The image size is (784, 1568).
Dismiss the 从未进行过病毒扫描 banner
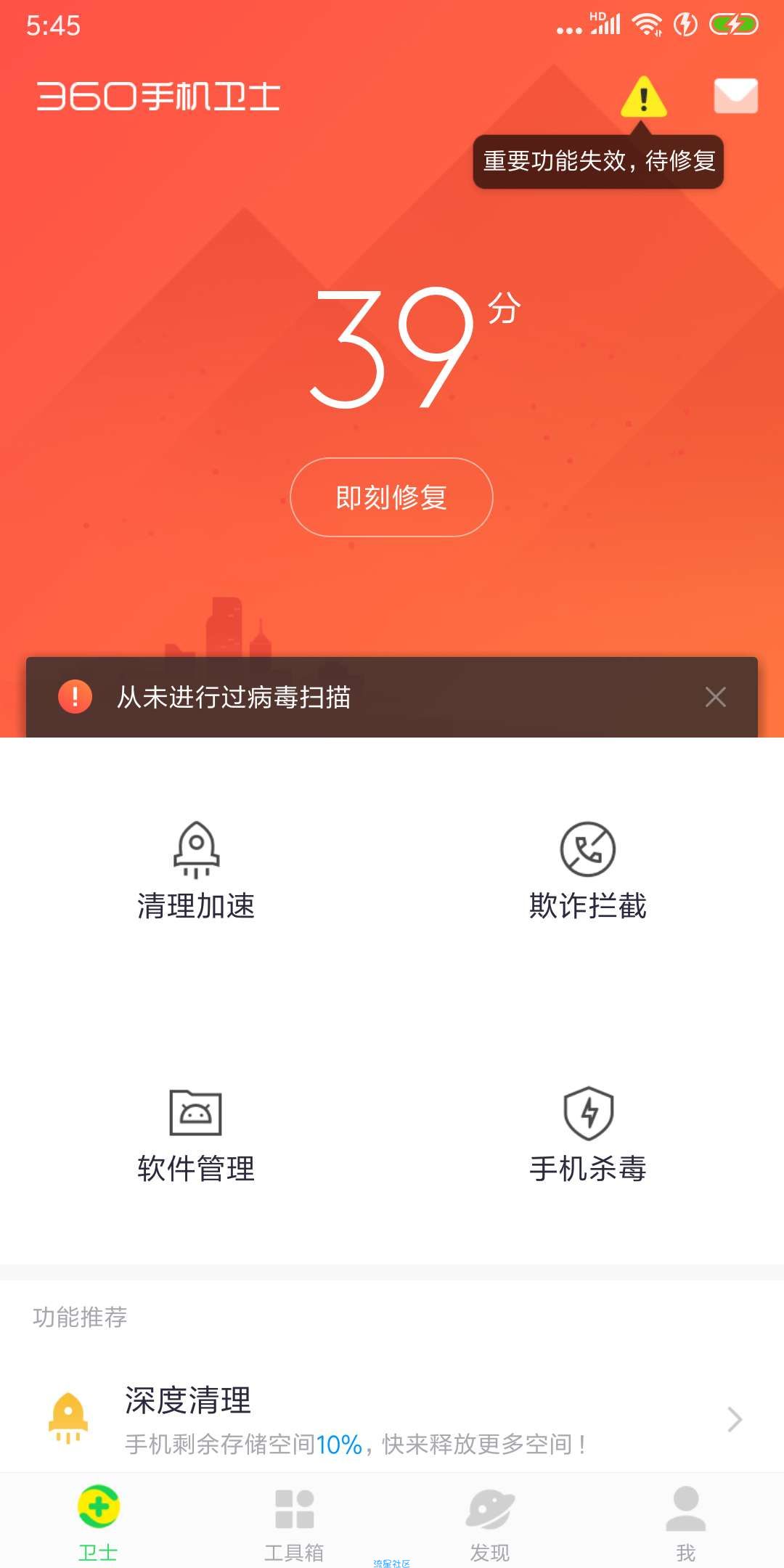coord(715,697)
